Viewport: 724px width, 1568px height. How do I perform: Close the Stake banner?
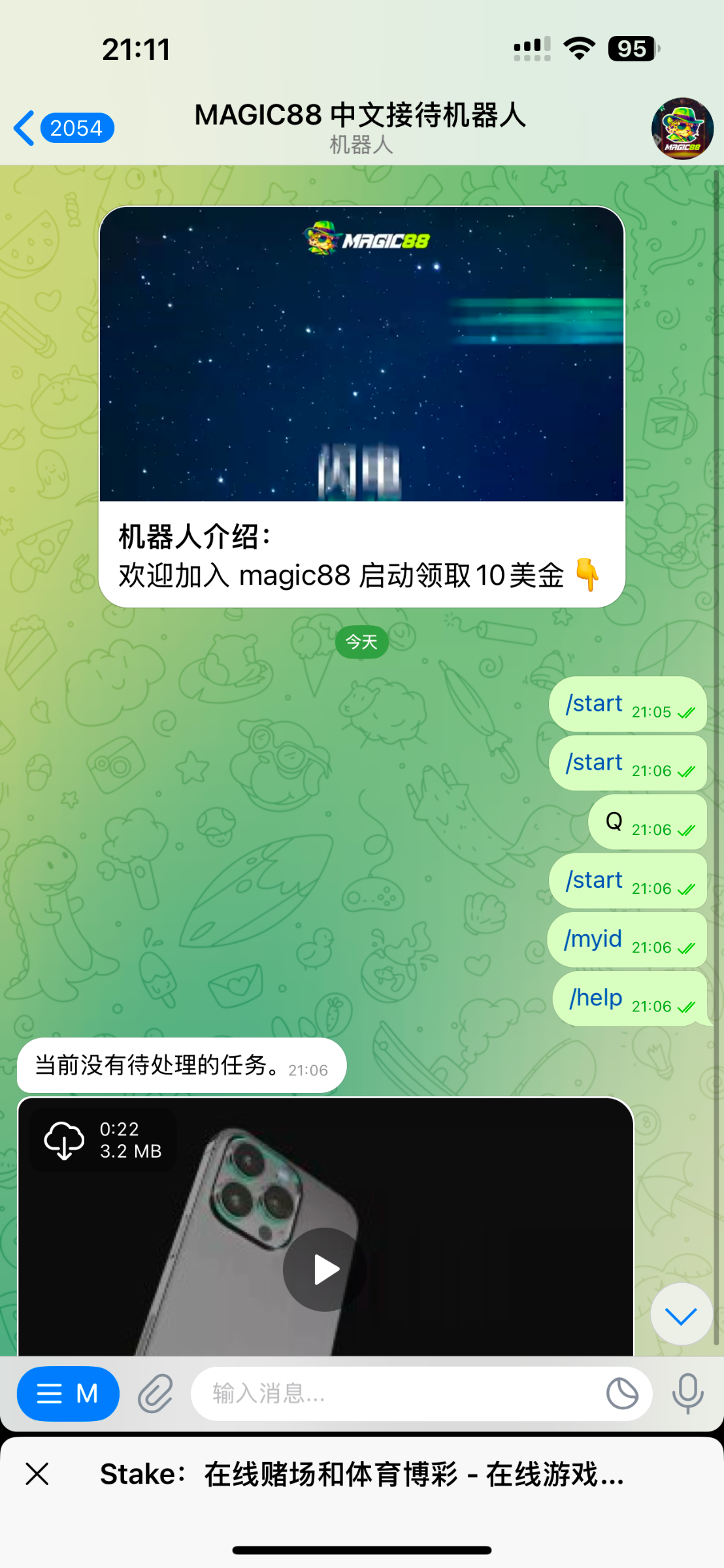click(37, 1475)
